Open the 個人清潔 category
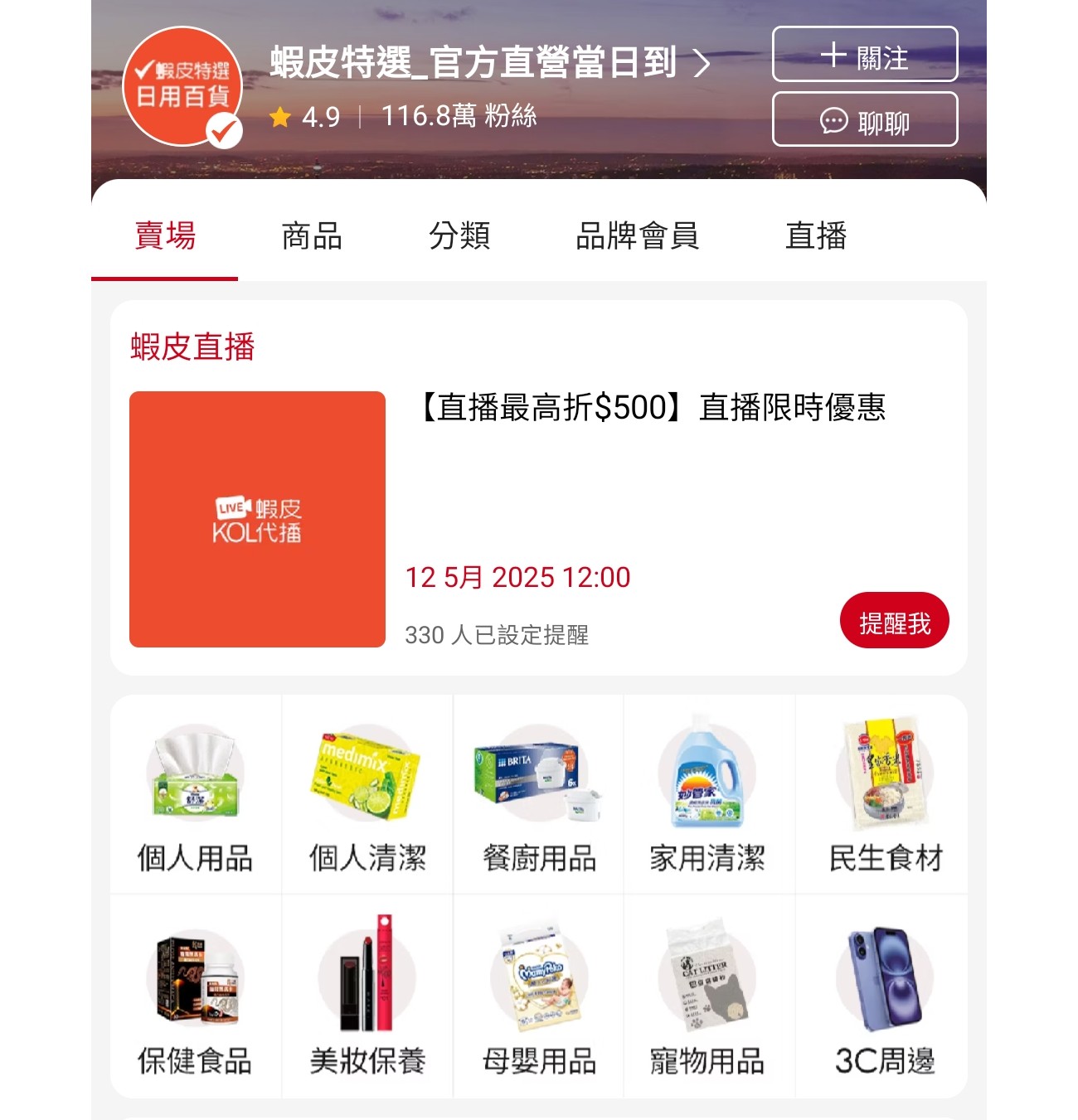This screenshot has height=1120, width=1078. point(367,796)
